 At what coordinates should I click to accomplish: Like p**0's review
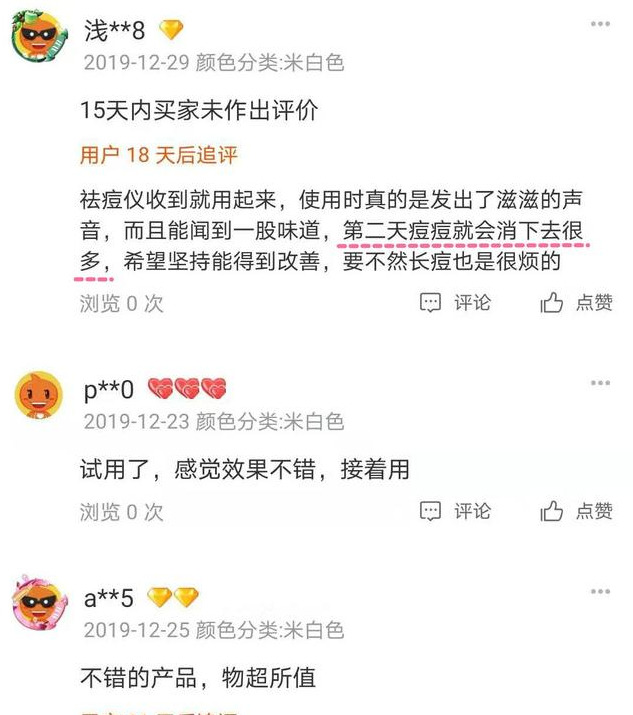[577, 511]
